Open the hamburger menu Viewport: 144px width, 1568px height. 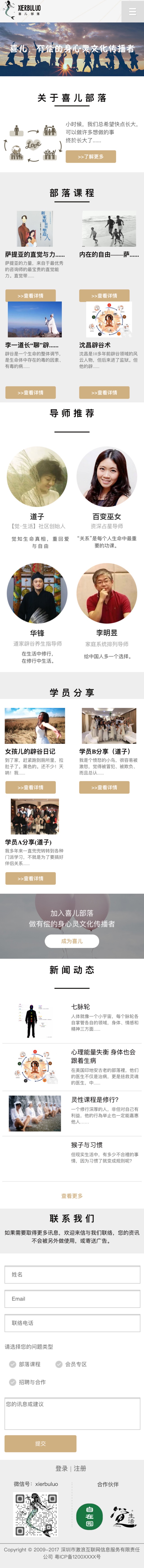(132, 12)
